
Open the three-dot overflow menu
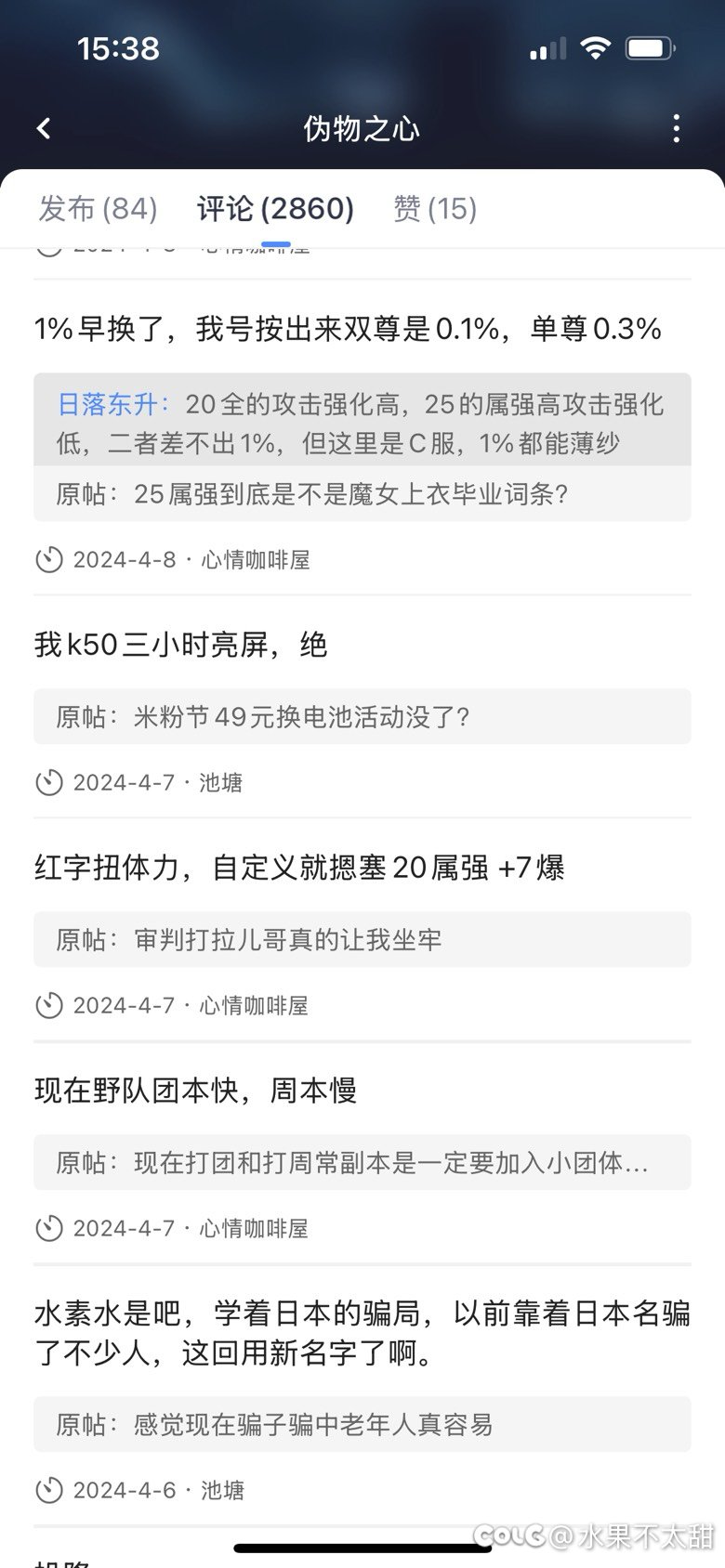676,128
